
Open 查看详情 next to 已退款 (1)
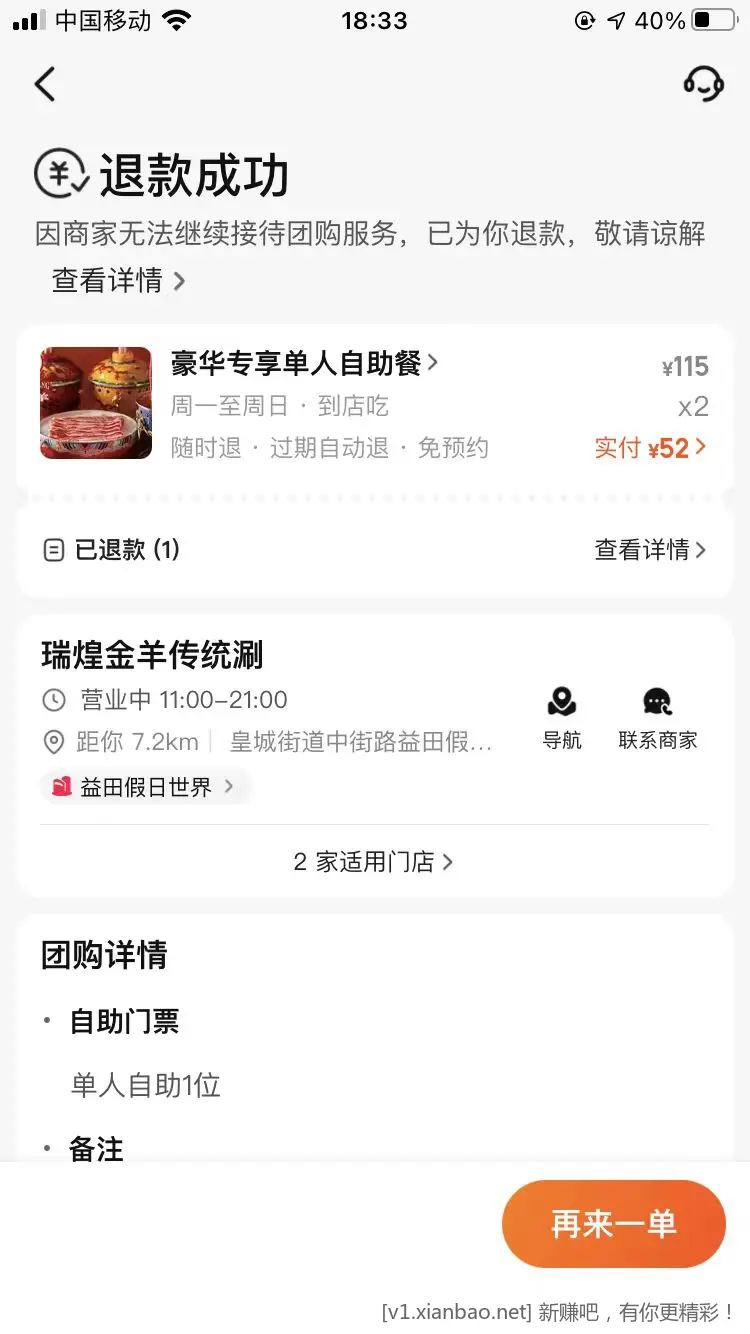(650, 550)
